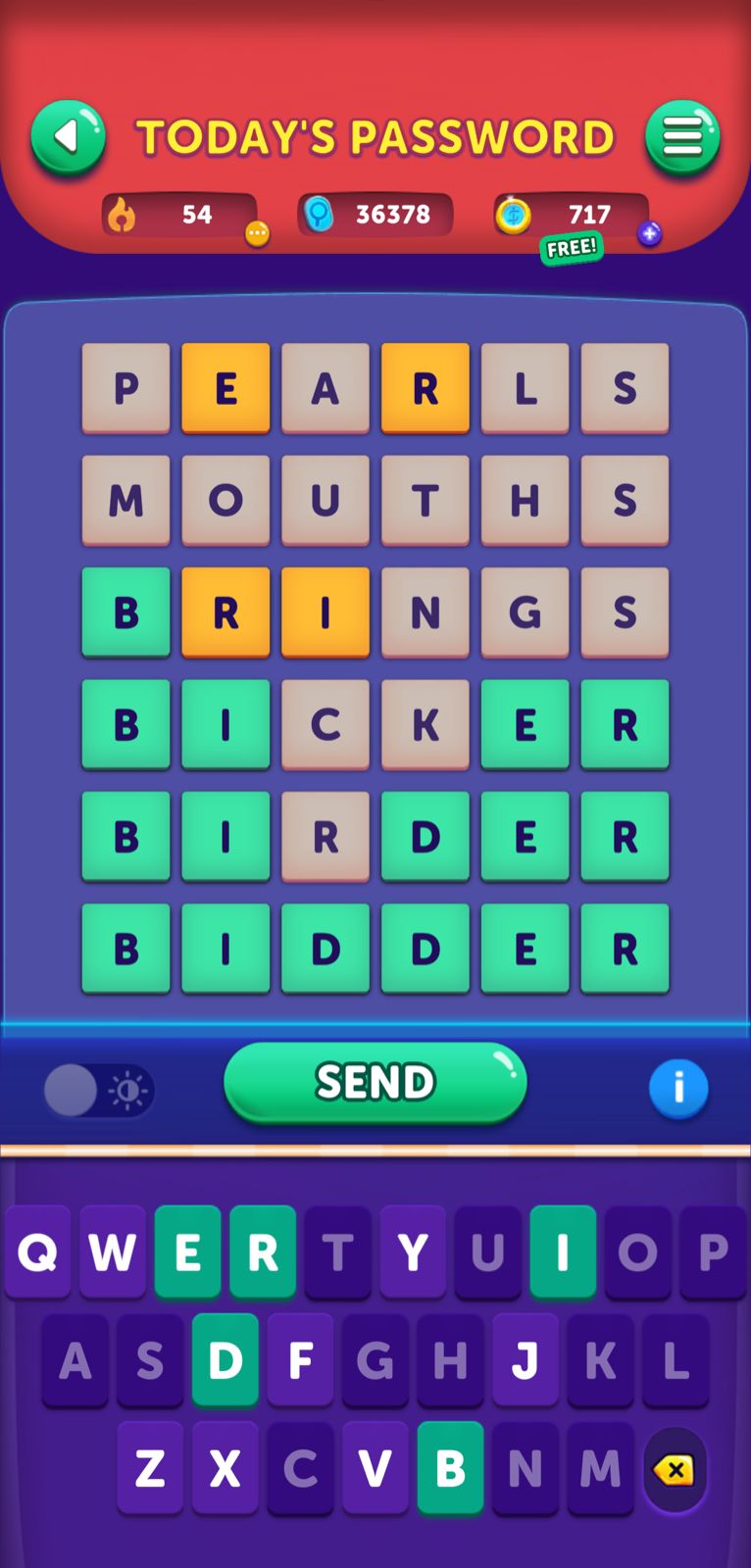Tap the Y key
The image size is (751, 1568).
(x=413, y=1252)
